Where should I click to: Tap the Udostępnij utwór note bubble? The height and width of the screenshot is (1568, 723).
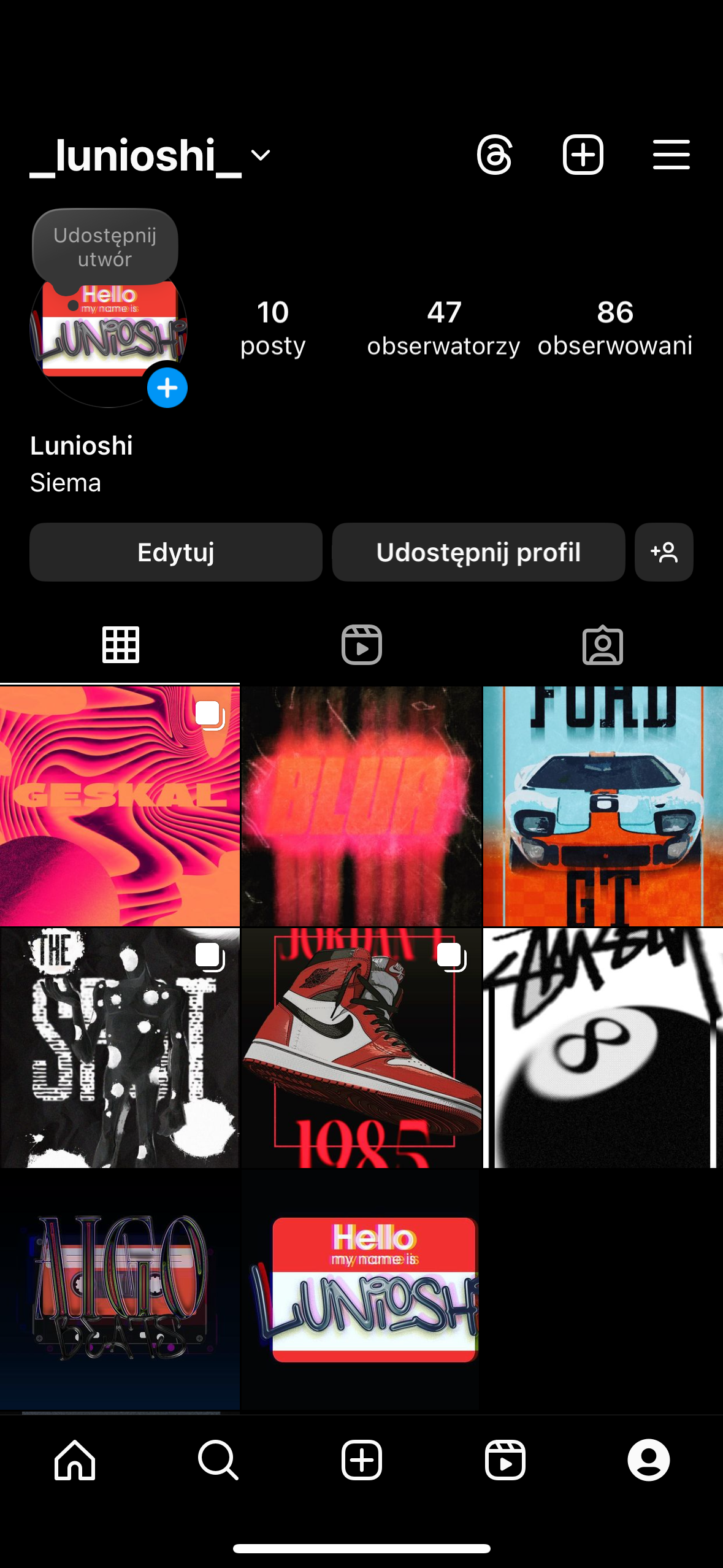(105, 247)
